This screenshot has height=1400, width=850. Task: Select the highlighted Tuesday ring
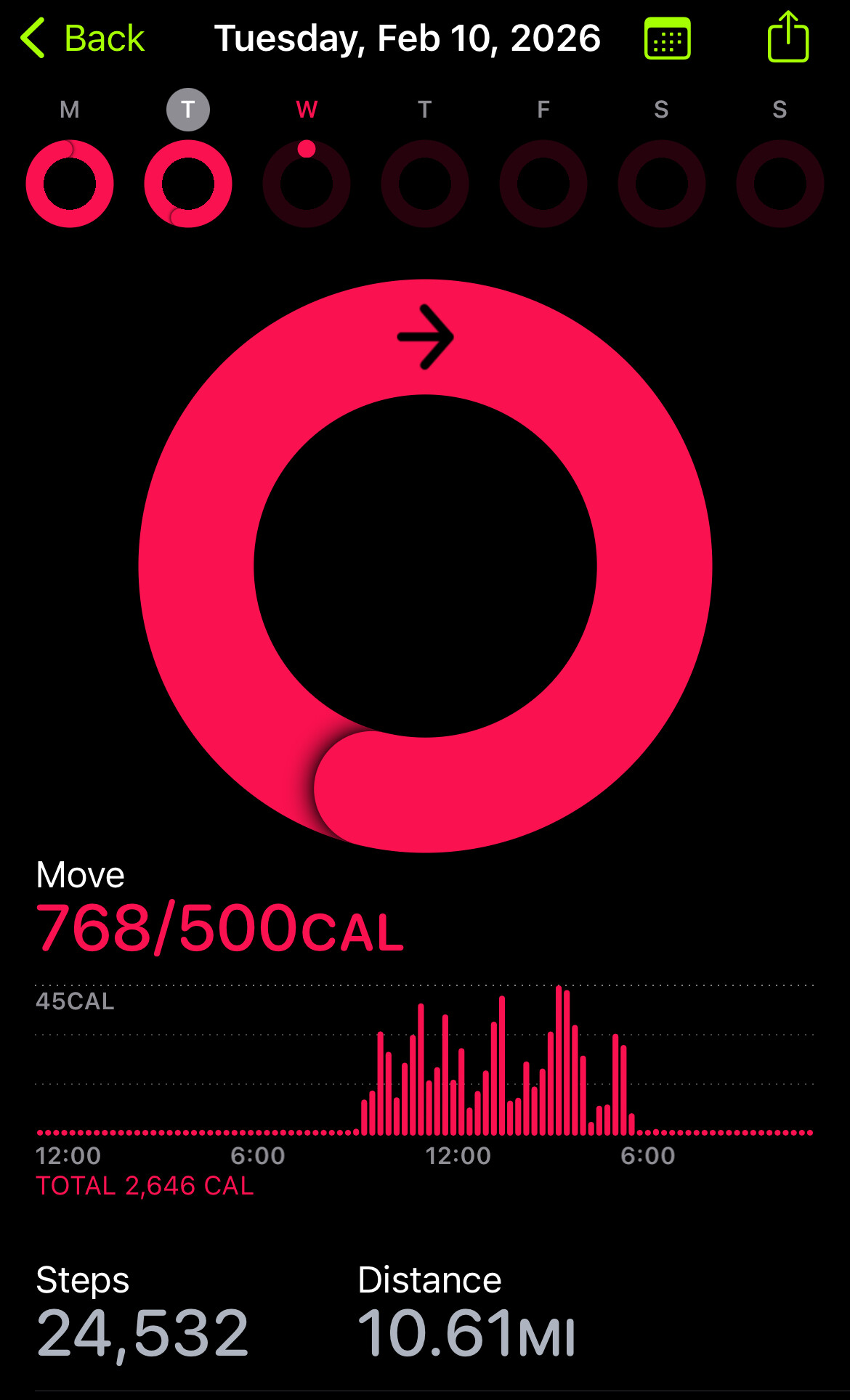pyautogui.click(x=188, y=184)
